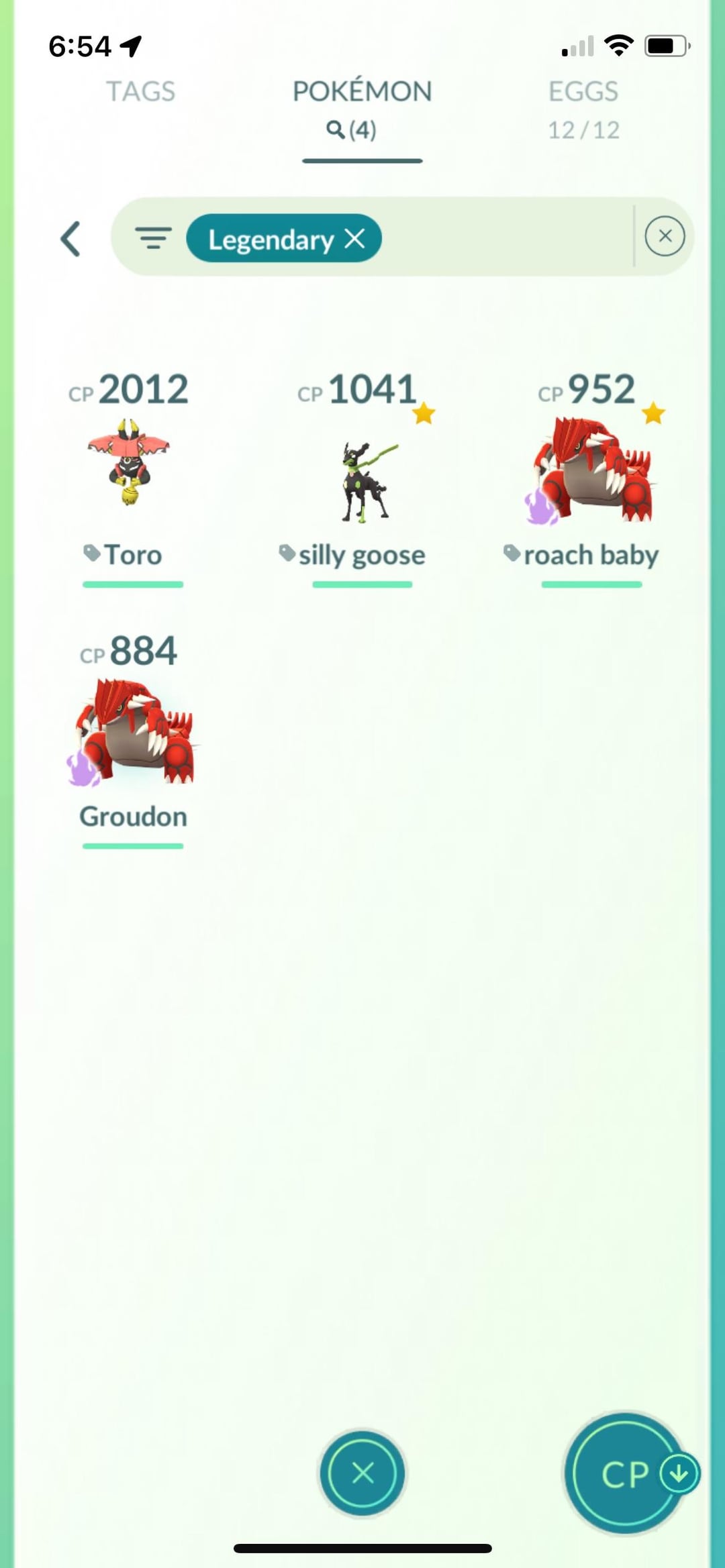This screenshot has height=1568, width=725.
Task: Remove the Legendary filter chip
Action: [355, 238]
